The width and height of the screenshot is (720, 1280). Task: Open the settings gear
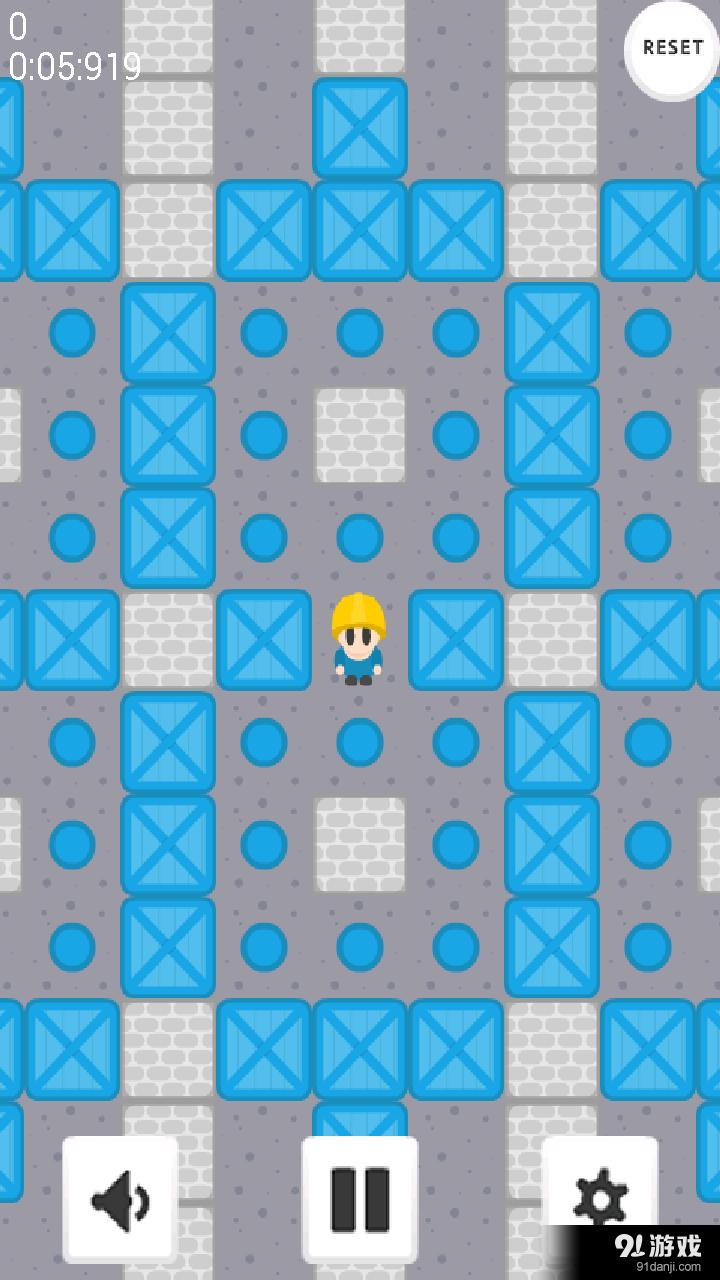pos(600,1190)
